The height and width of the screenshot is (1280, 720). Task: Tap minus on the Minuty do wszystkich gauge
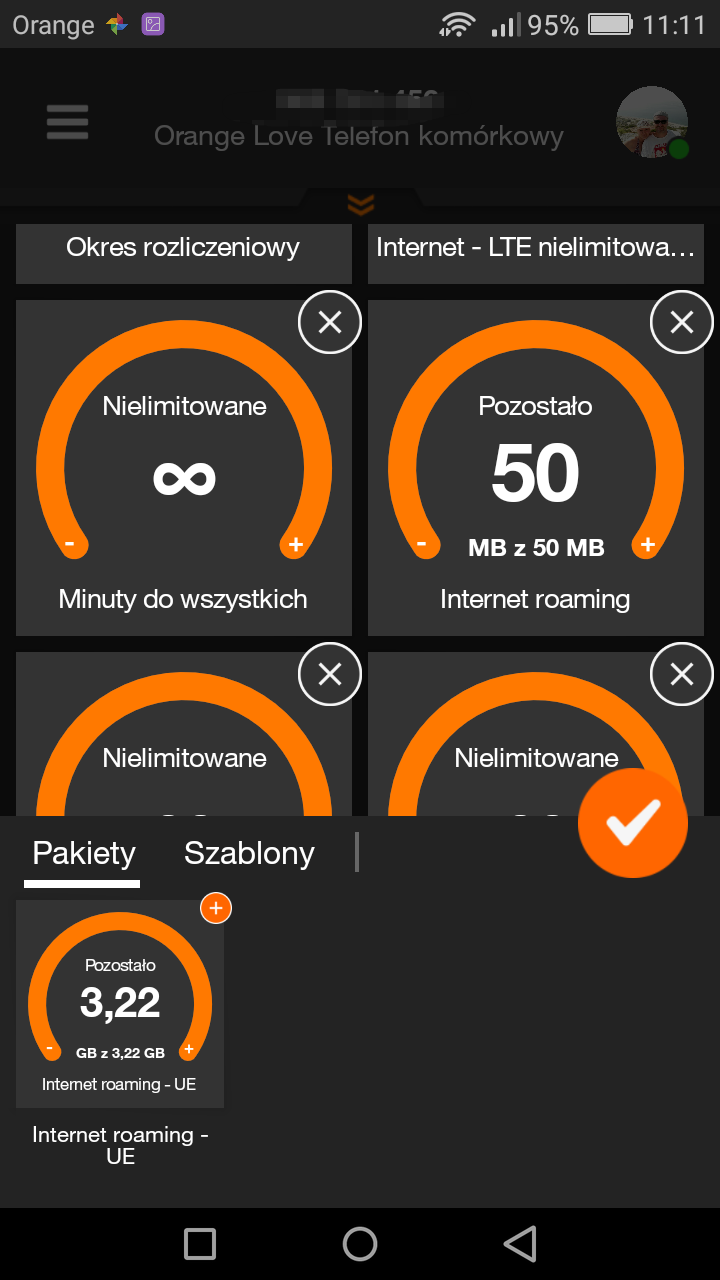coord(71,545)
